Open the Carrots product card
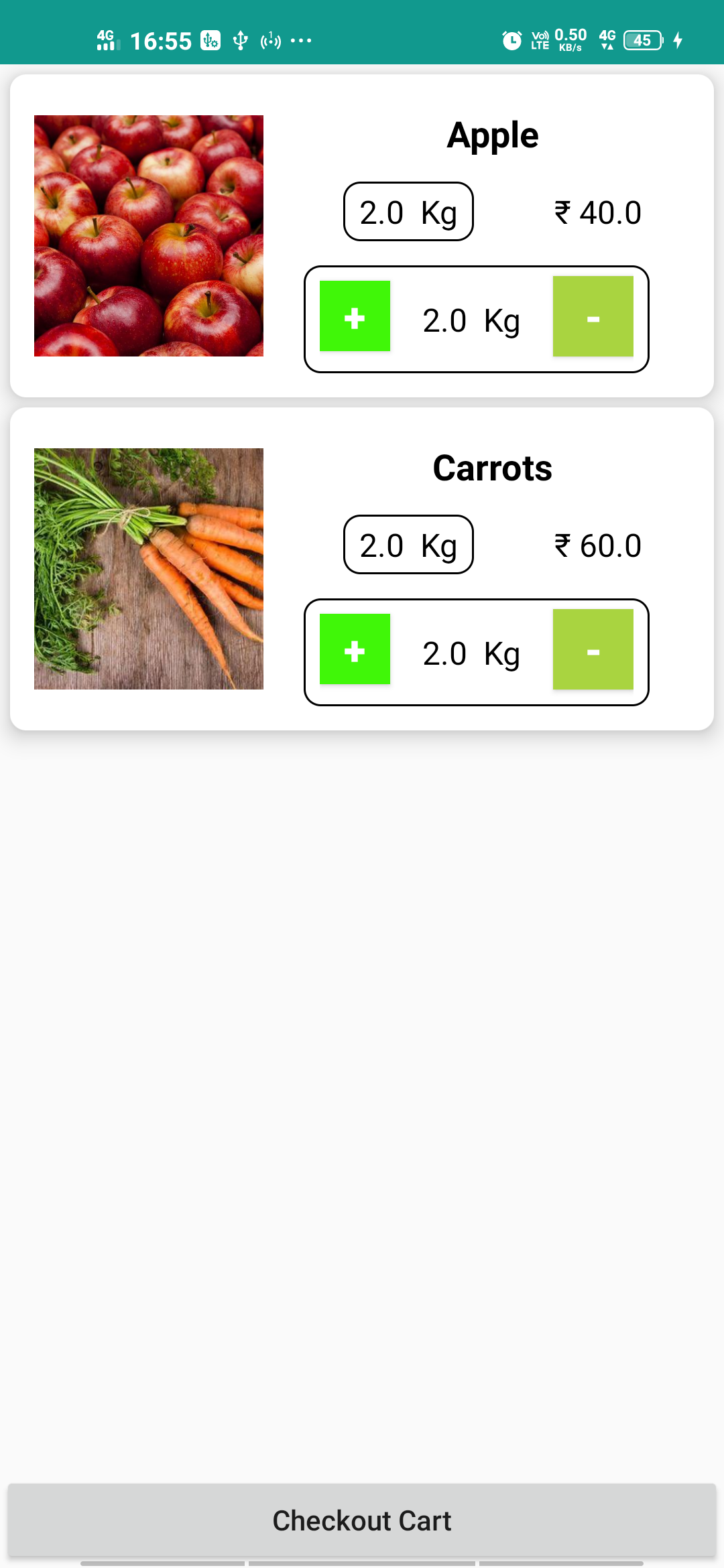 tap(362, 569)
